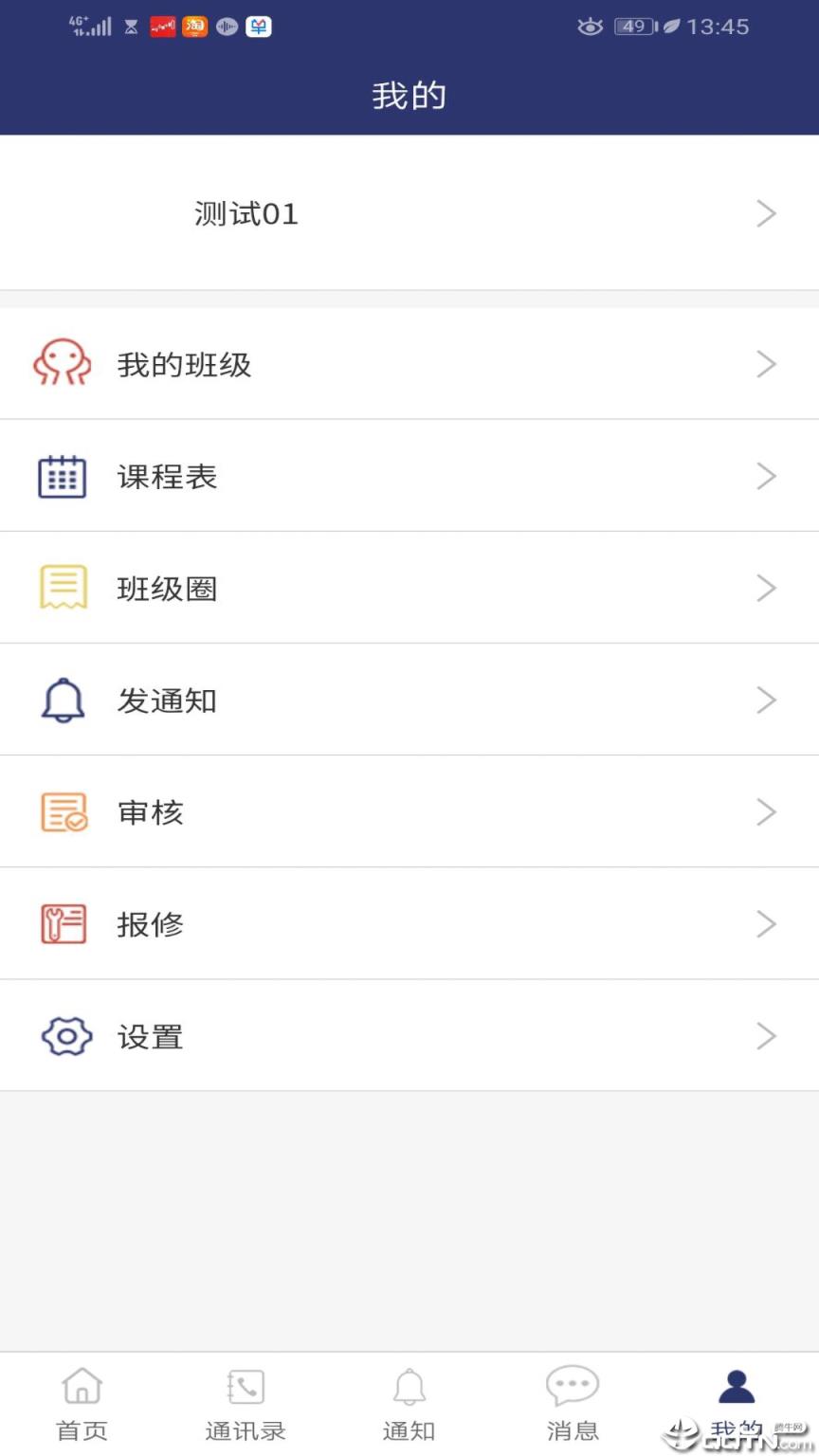Open the 报修 row

point(409,923)
